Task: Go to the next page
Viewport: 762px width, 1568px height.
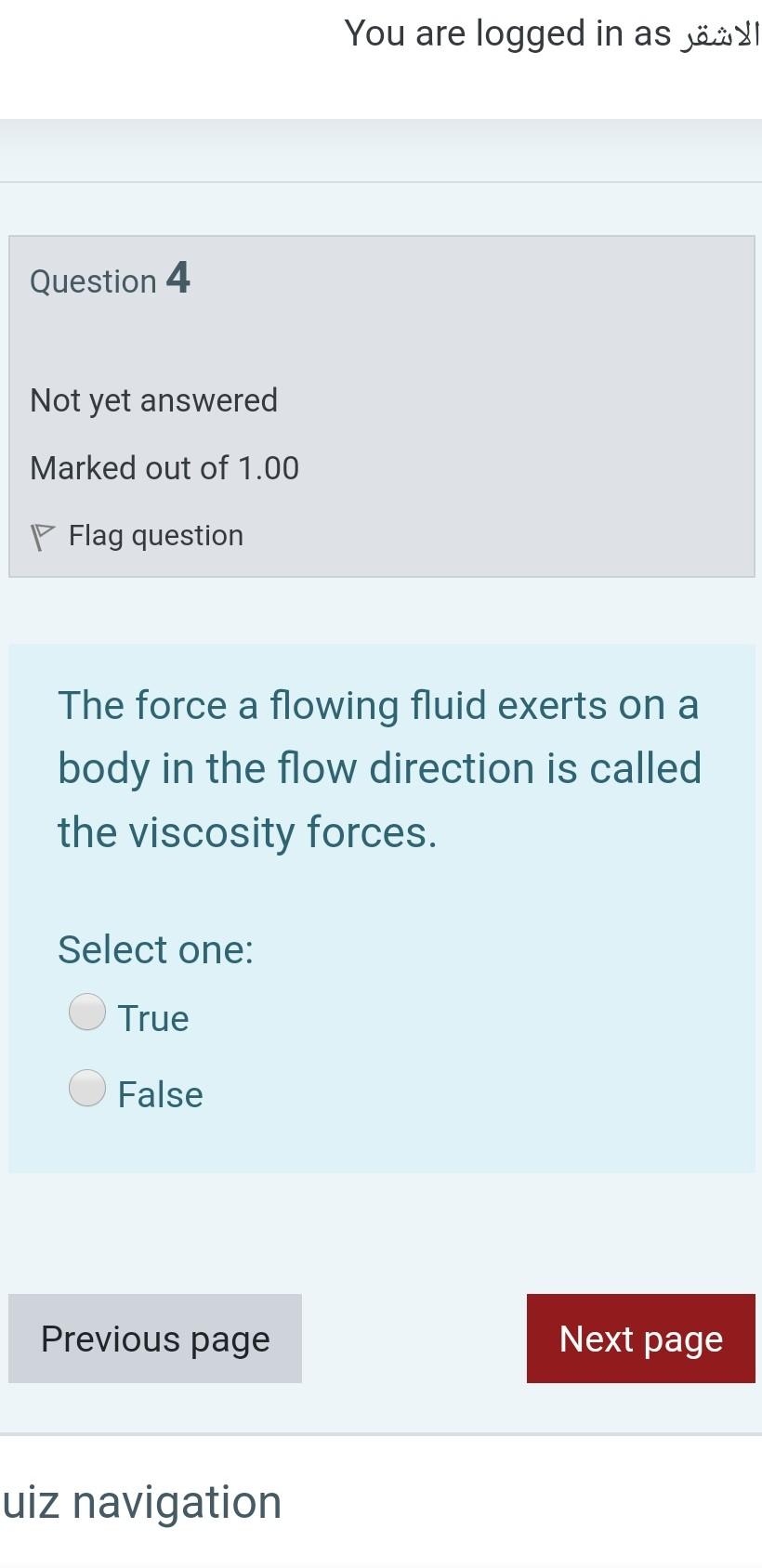Action: pyautogui.click(x=640, y=1339)
